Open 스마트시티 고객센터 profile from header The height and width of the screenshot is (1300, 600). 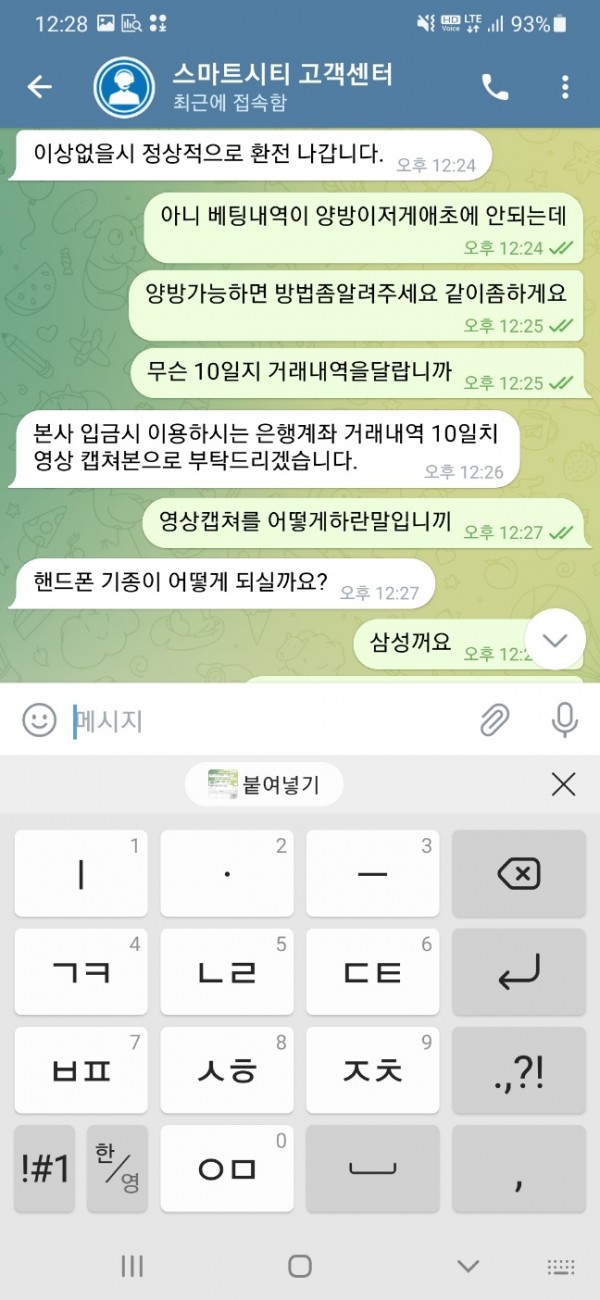[x=282, y=86]
